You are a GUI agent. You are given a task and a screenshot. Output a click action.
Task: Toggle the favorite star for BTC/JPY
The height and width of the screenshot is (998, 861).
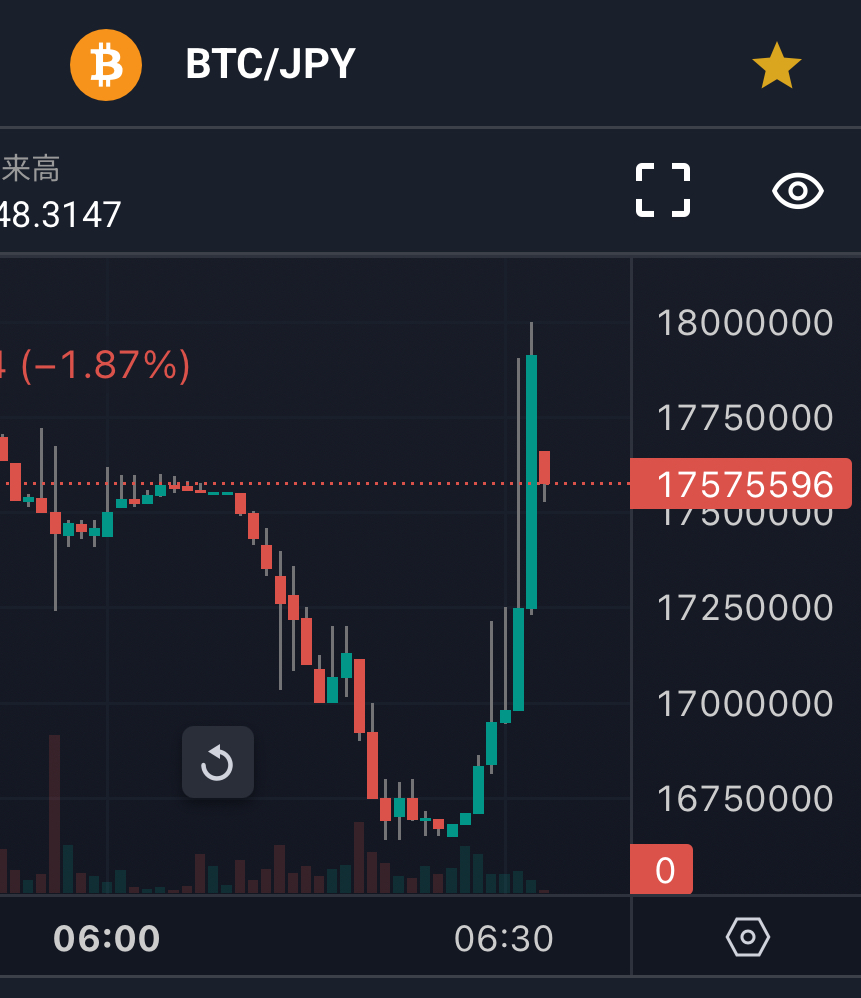click(x=776, y=67)
